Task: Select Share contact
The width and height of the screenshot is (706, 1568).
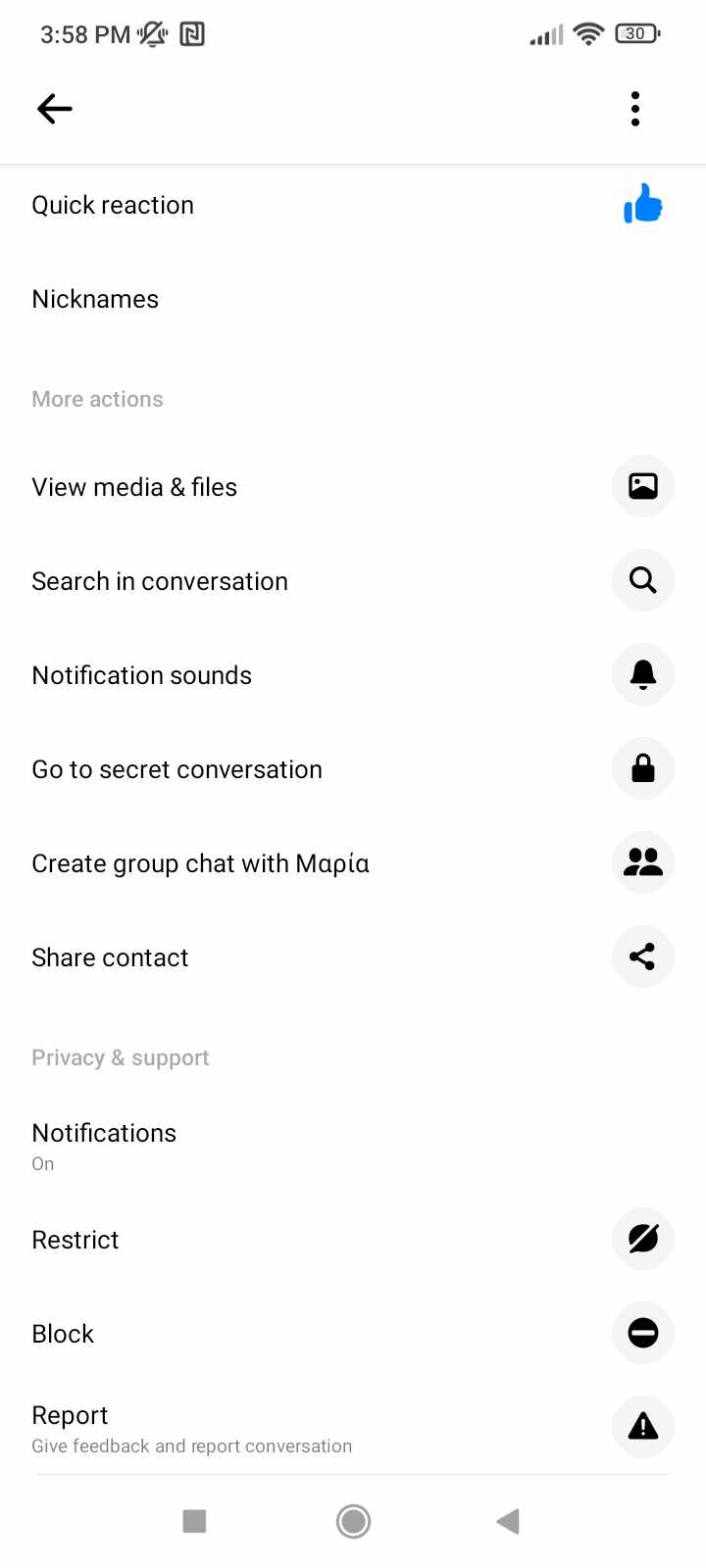Action: (x=353, y=957)
